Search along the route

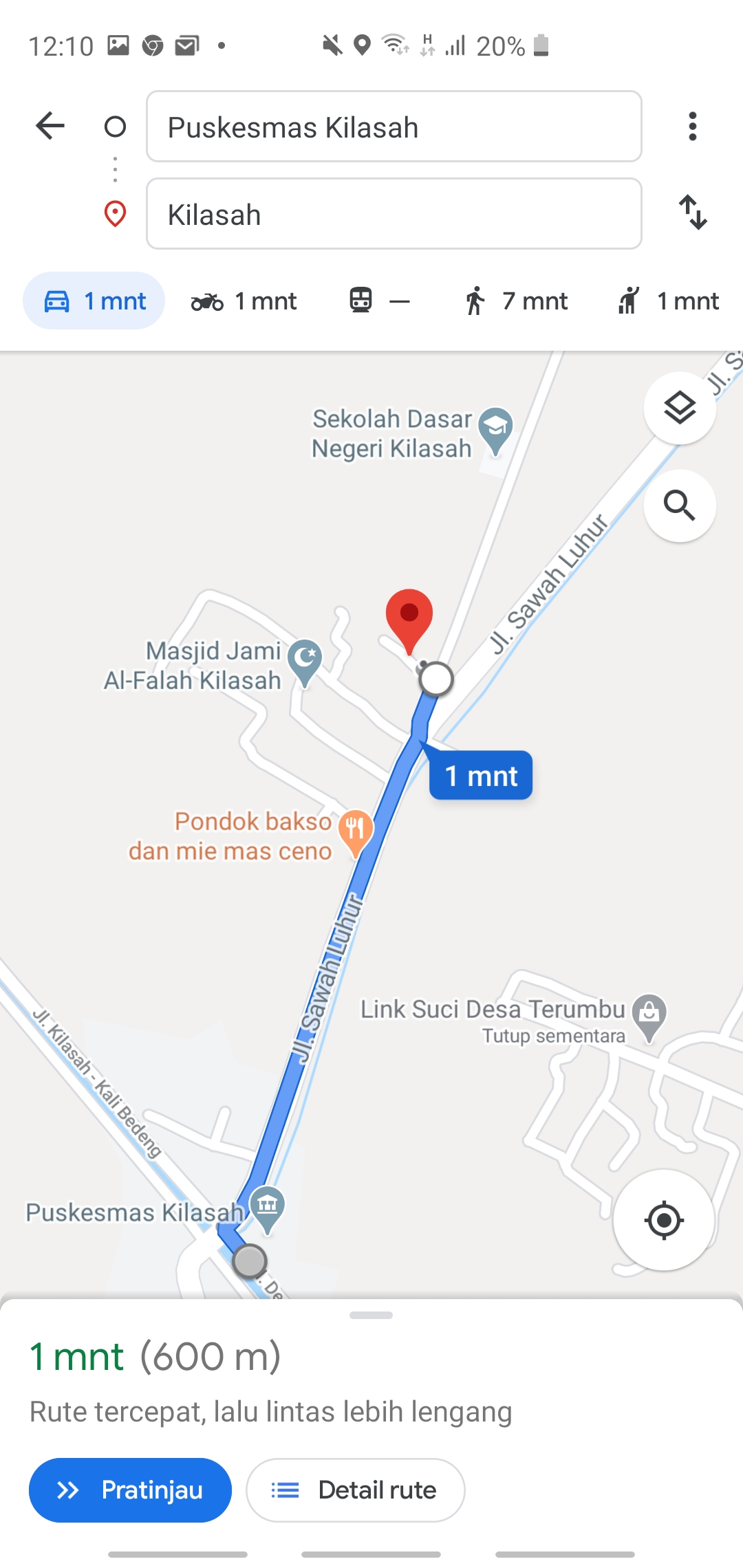click(x=680, y=506)
